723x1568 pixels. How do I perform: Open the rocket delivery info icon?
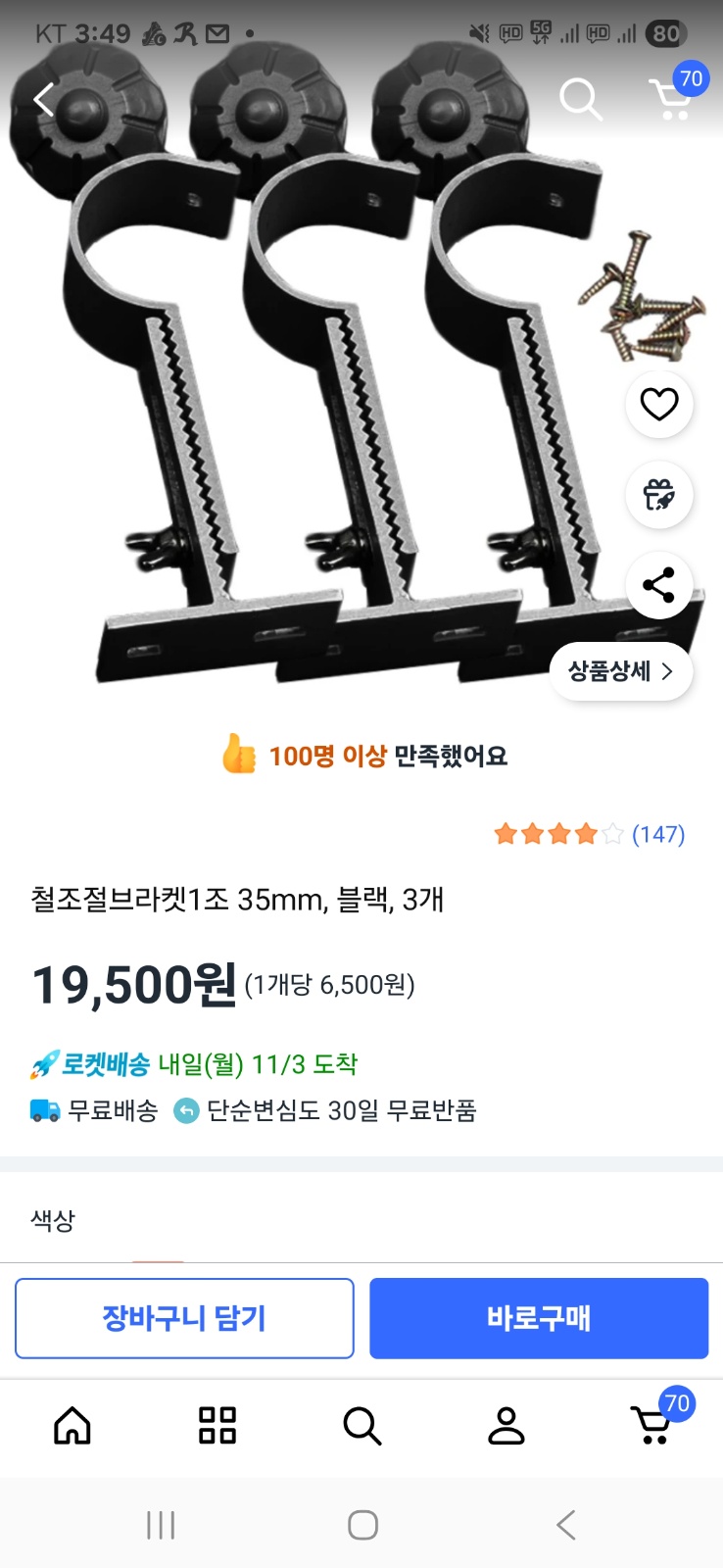43,1061
